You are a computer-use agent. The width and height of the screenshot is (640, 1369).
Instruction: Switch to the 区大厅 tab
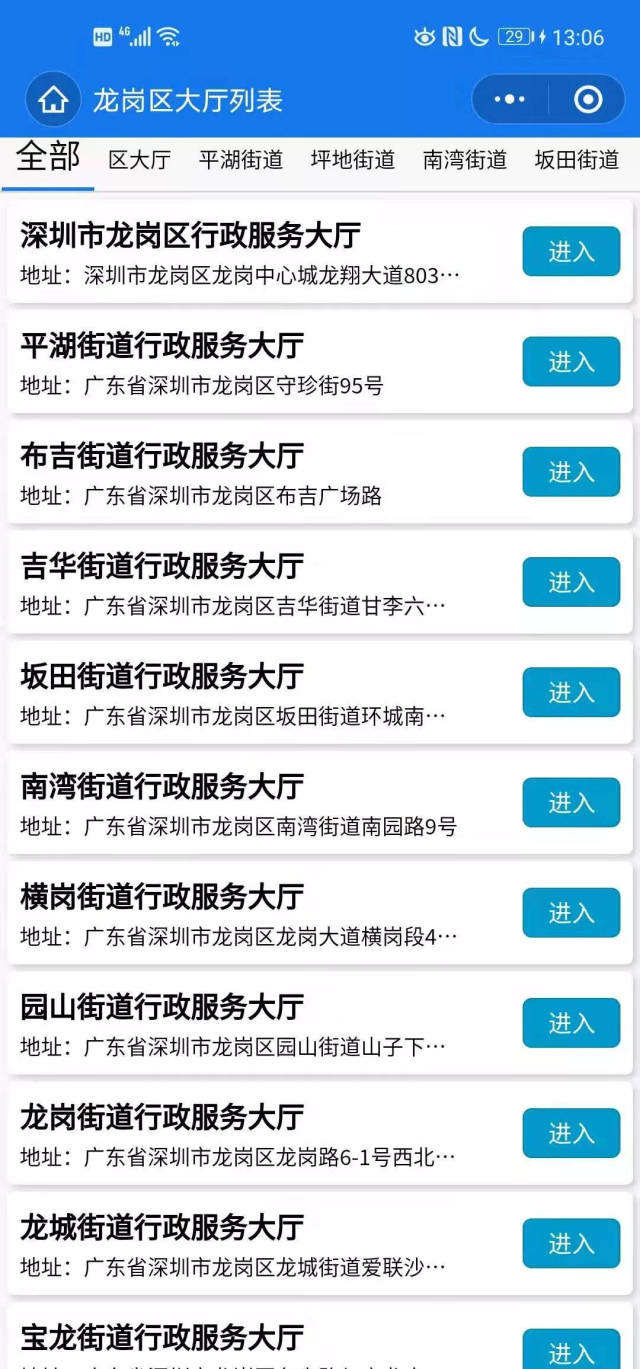[140, 159]
